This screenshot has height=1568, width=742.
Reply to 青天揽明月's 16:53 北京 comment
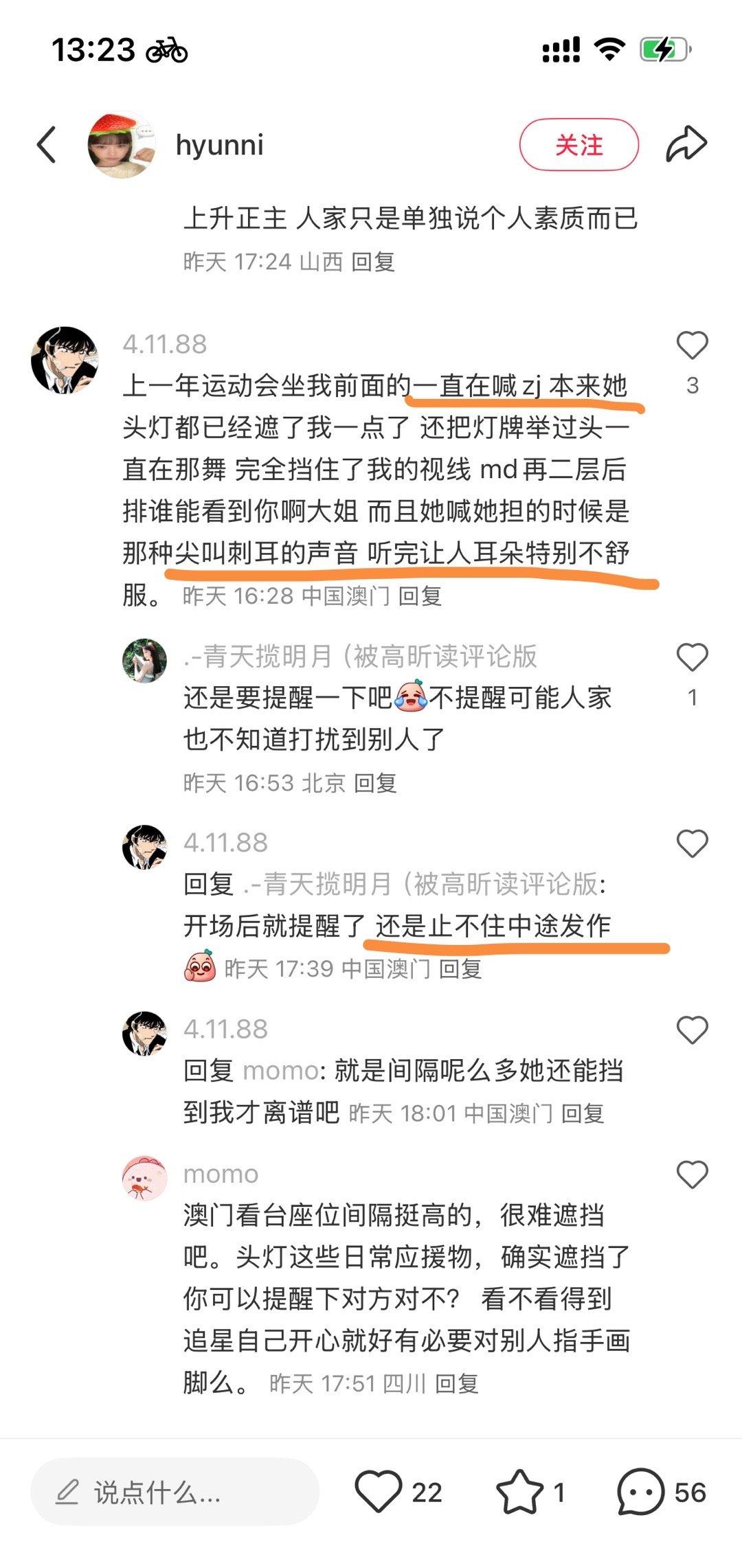[x=375, y=783]
